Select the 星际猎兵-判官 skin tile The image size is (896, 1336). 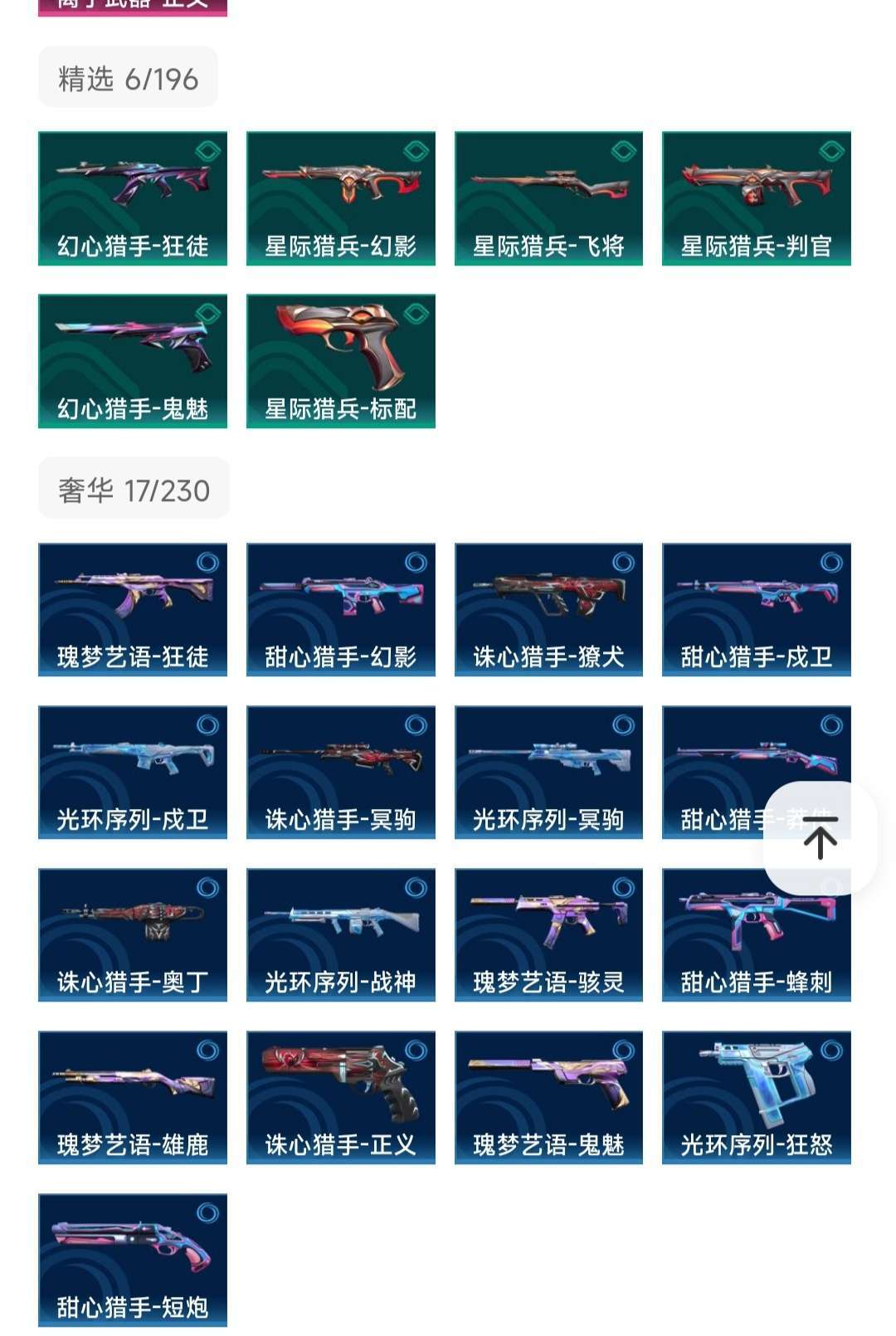[756, 198]
